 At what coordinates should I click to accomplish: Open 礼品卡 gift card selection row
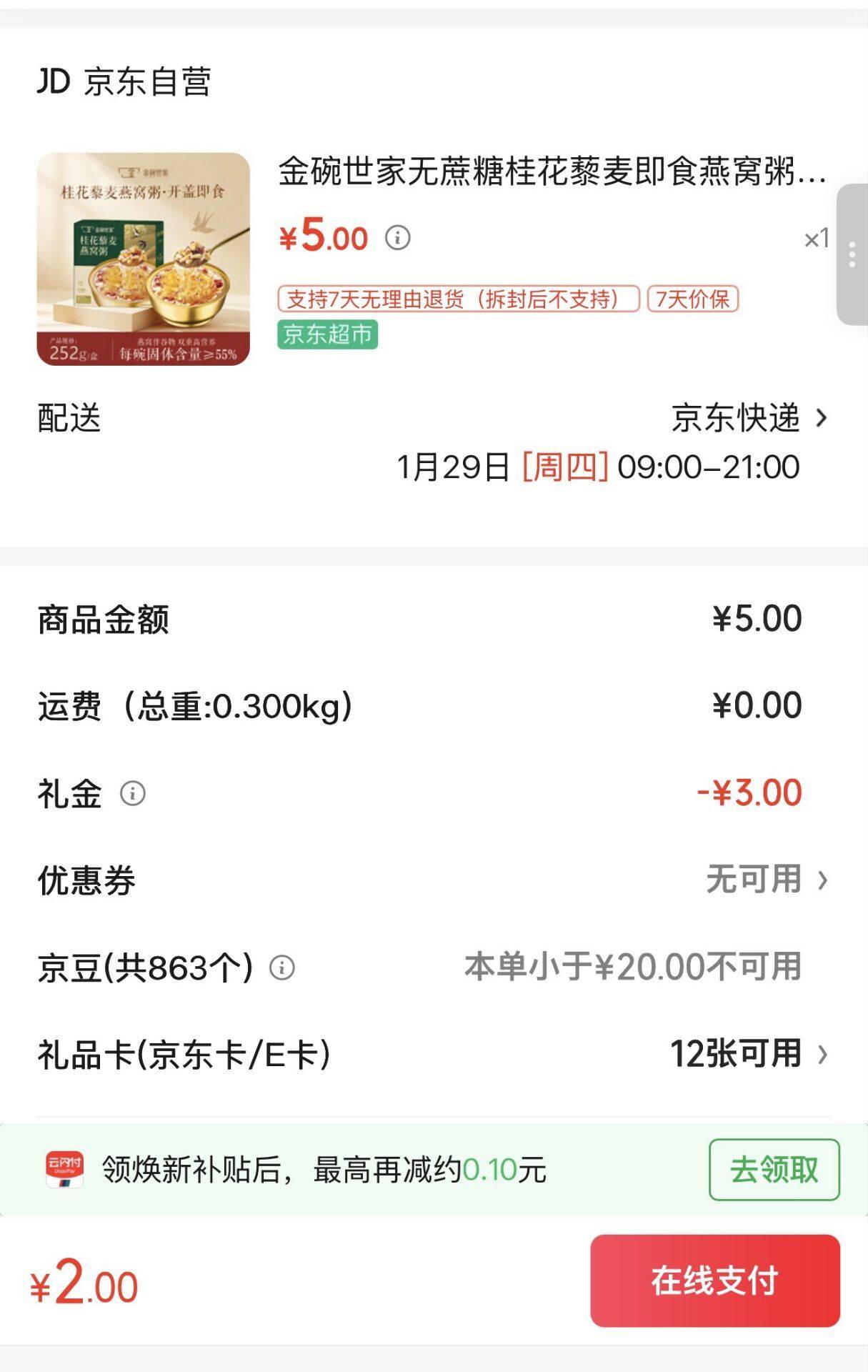pos(434,1054)
